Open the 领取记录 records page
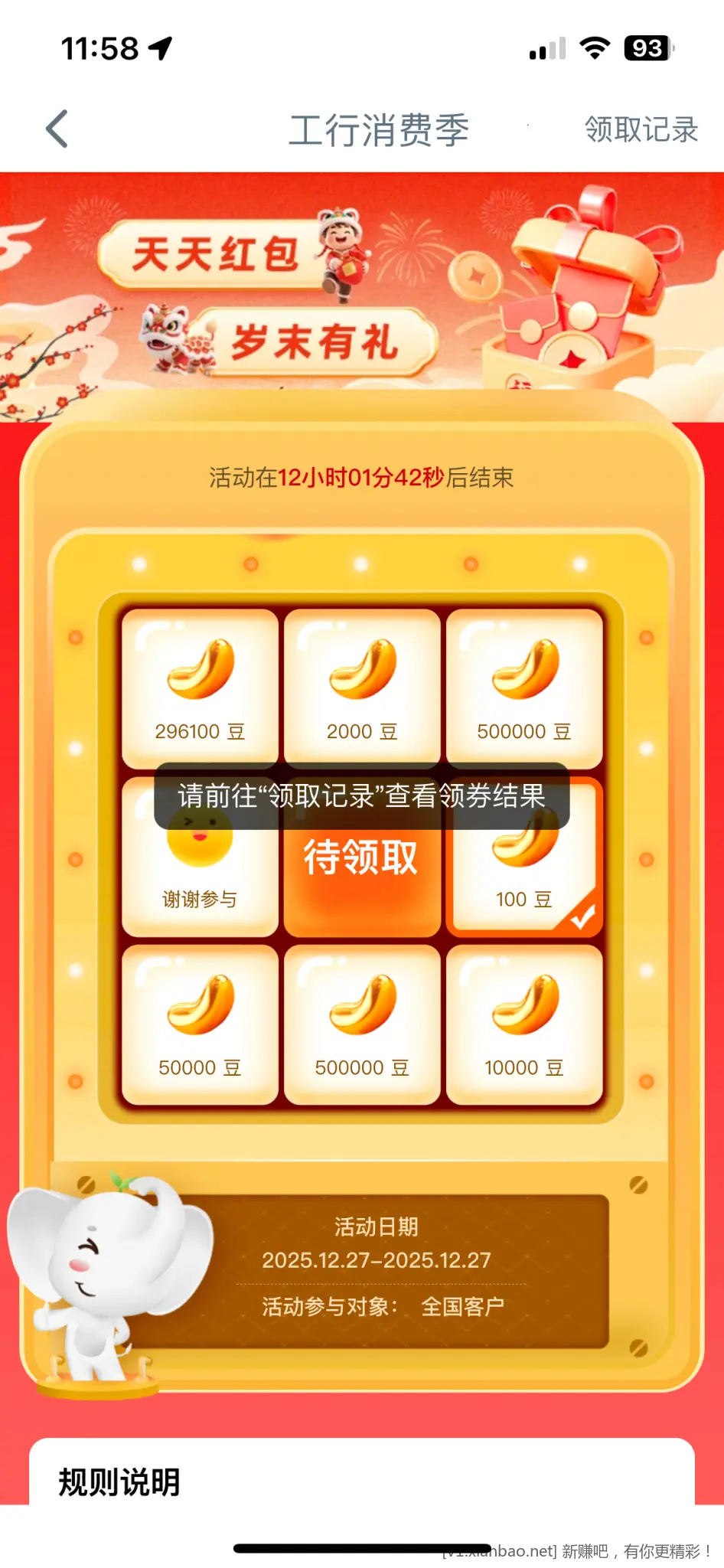This screenshot has width=724, height=1568. [641, 129]
